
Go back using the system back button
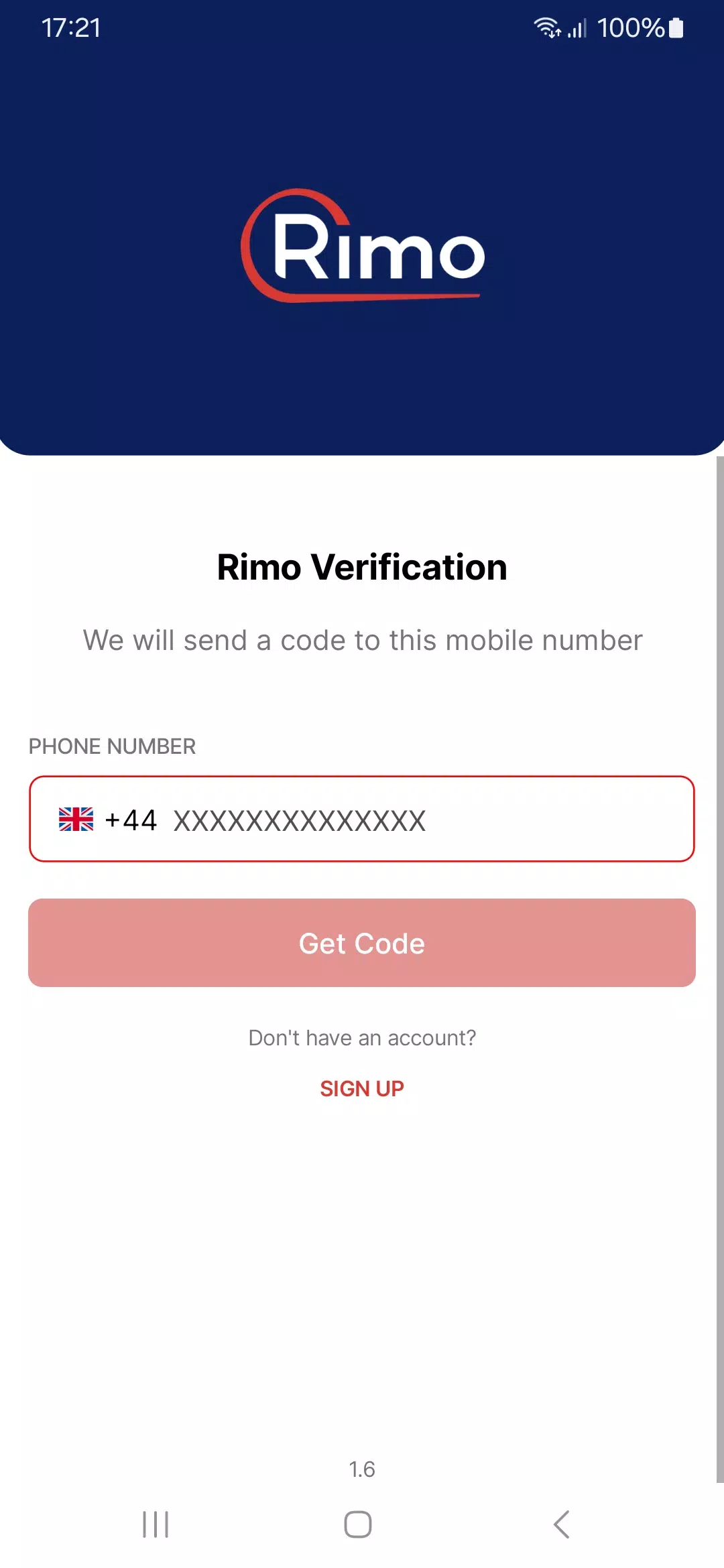point(562,1524)
